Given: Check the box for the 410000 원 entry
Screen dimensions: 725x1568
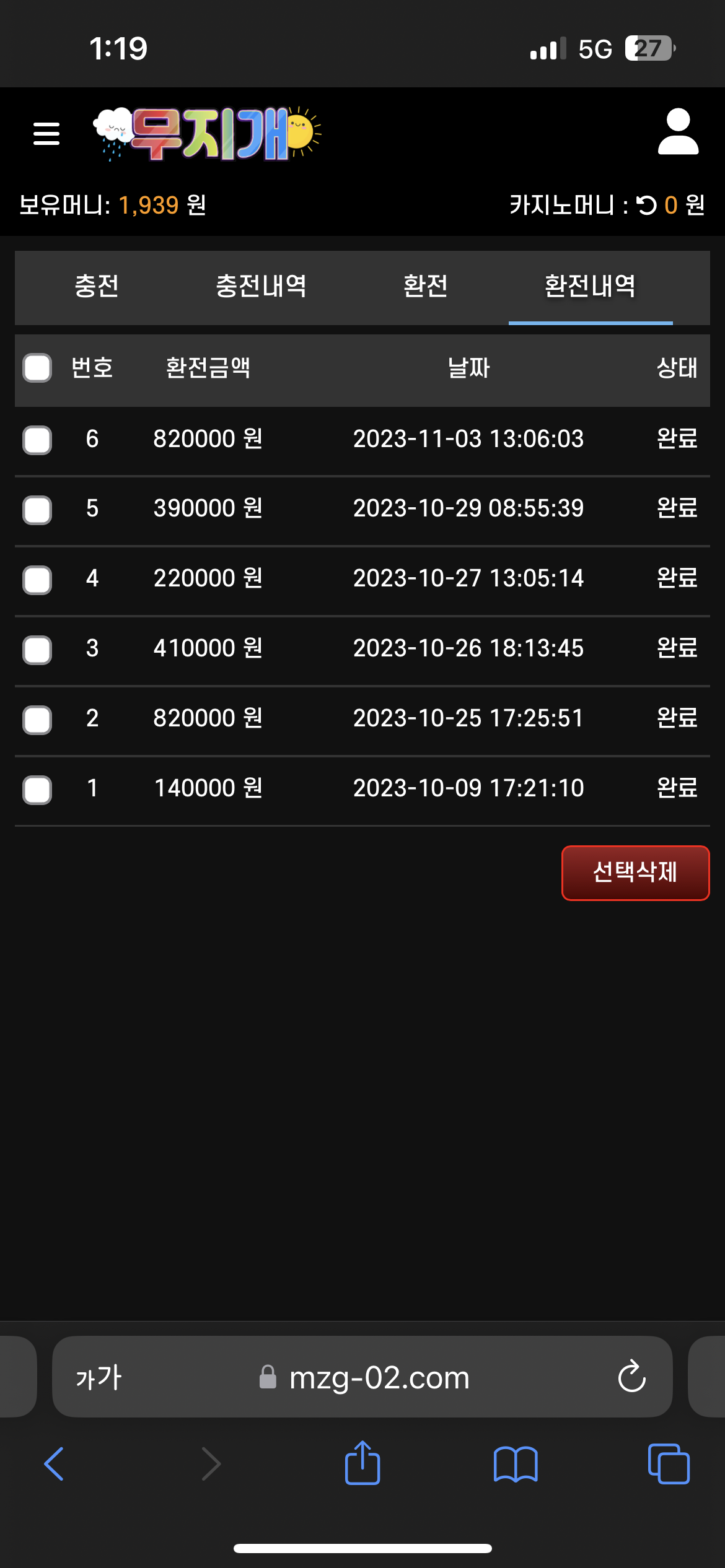Looking at the screenshot, I should [x=37, y=650].
